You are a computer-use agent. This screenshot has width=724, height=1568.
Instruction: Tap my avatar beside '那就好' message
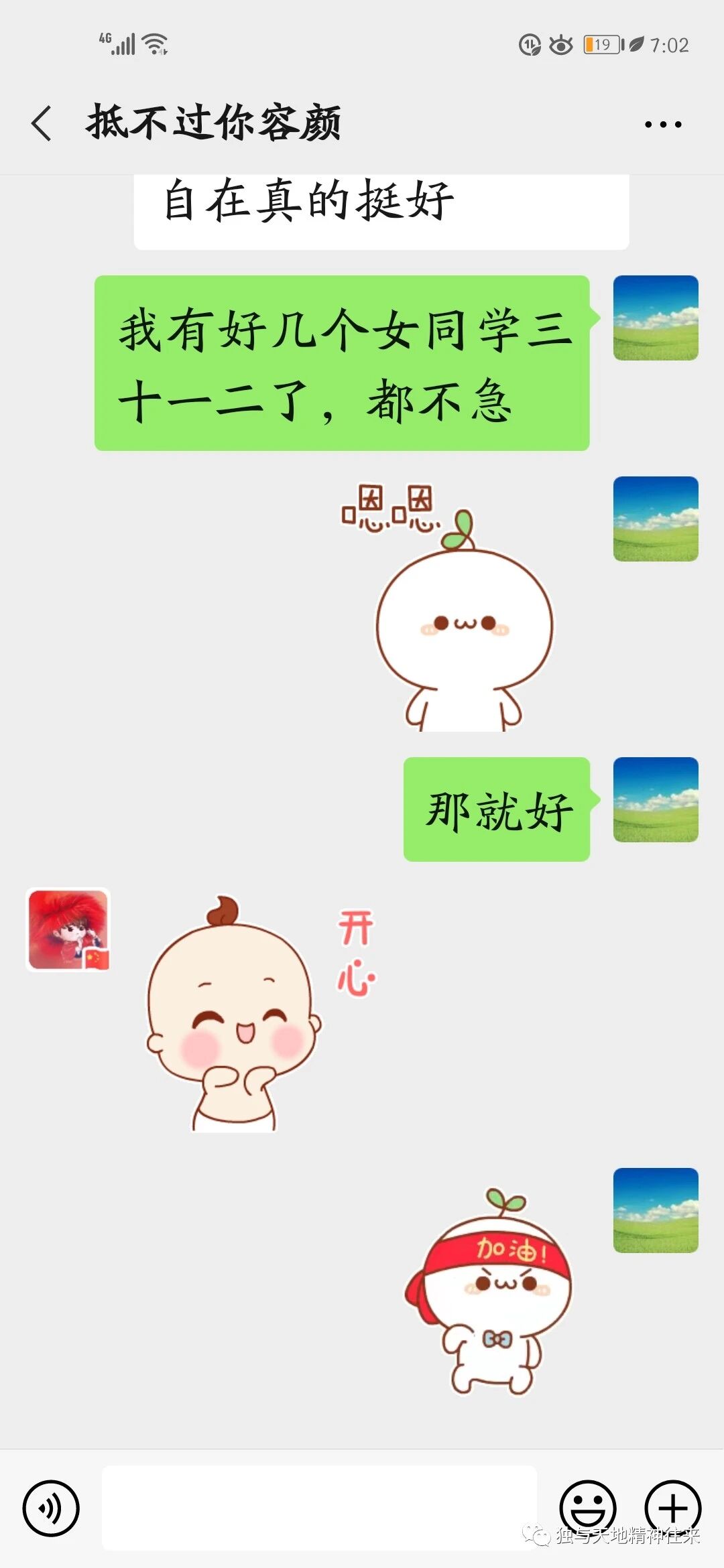point(656,799)
